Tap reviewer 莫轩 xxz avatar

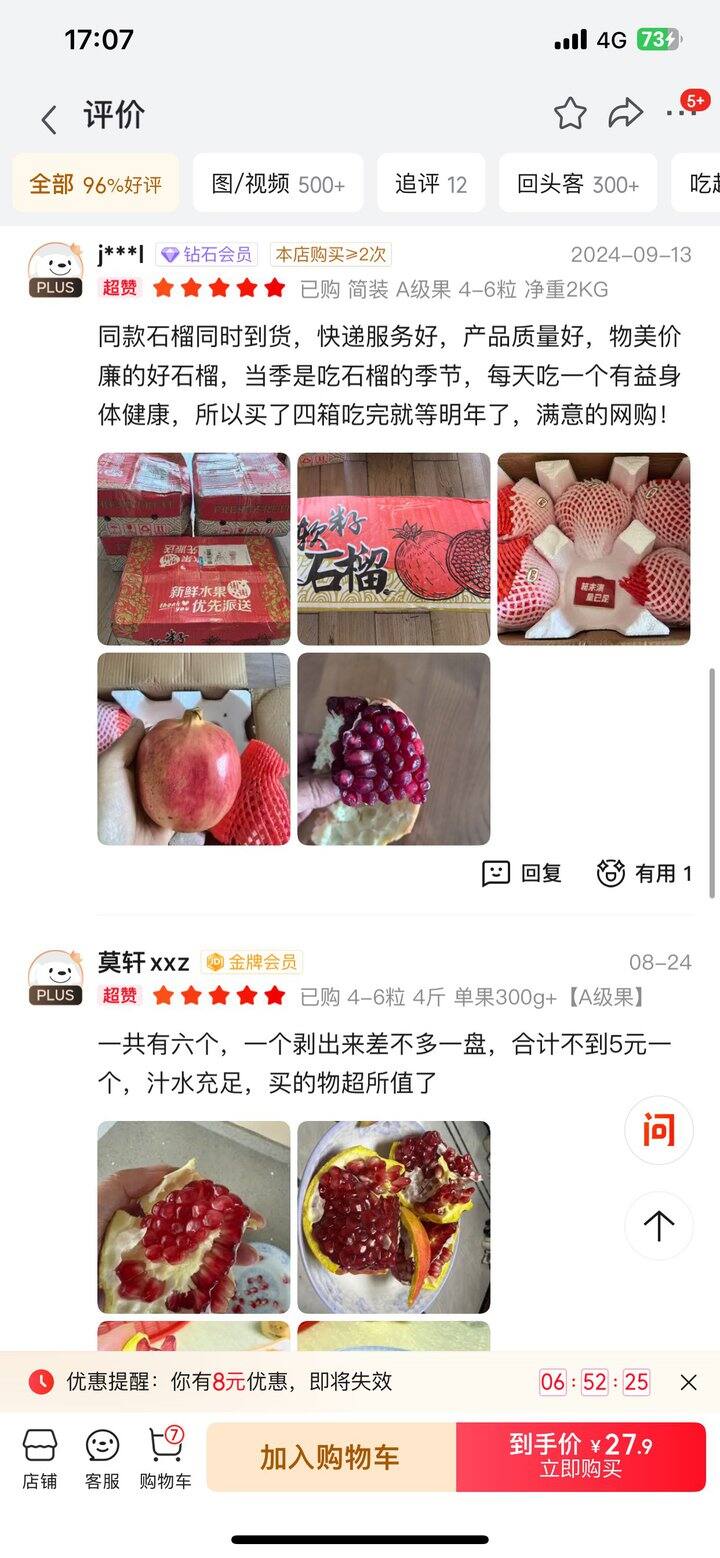(55, 963)
